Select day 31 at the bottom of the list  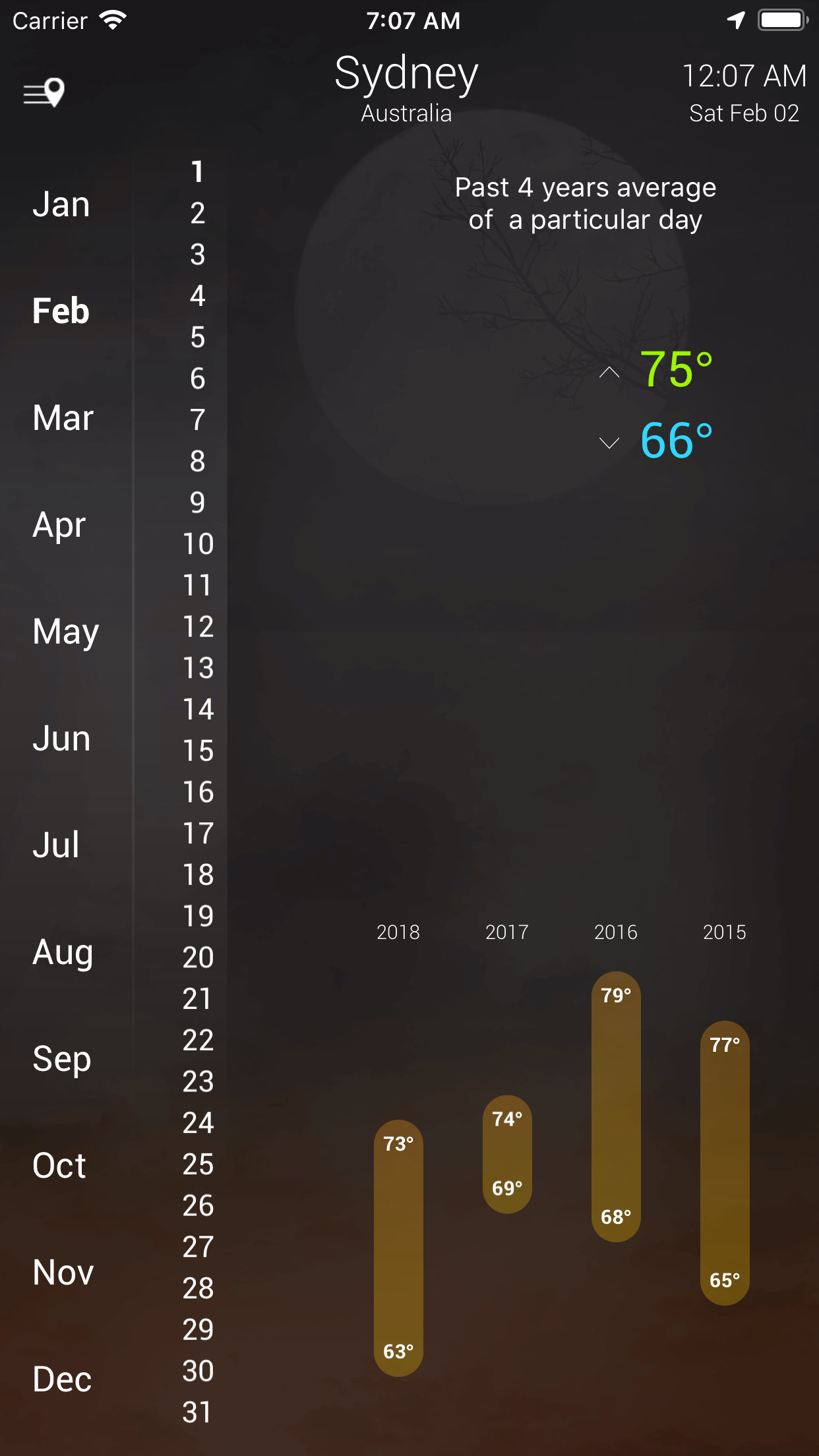click(197, 1413)
